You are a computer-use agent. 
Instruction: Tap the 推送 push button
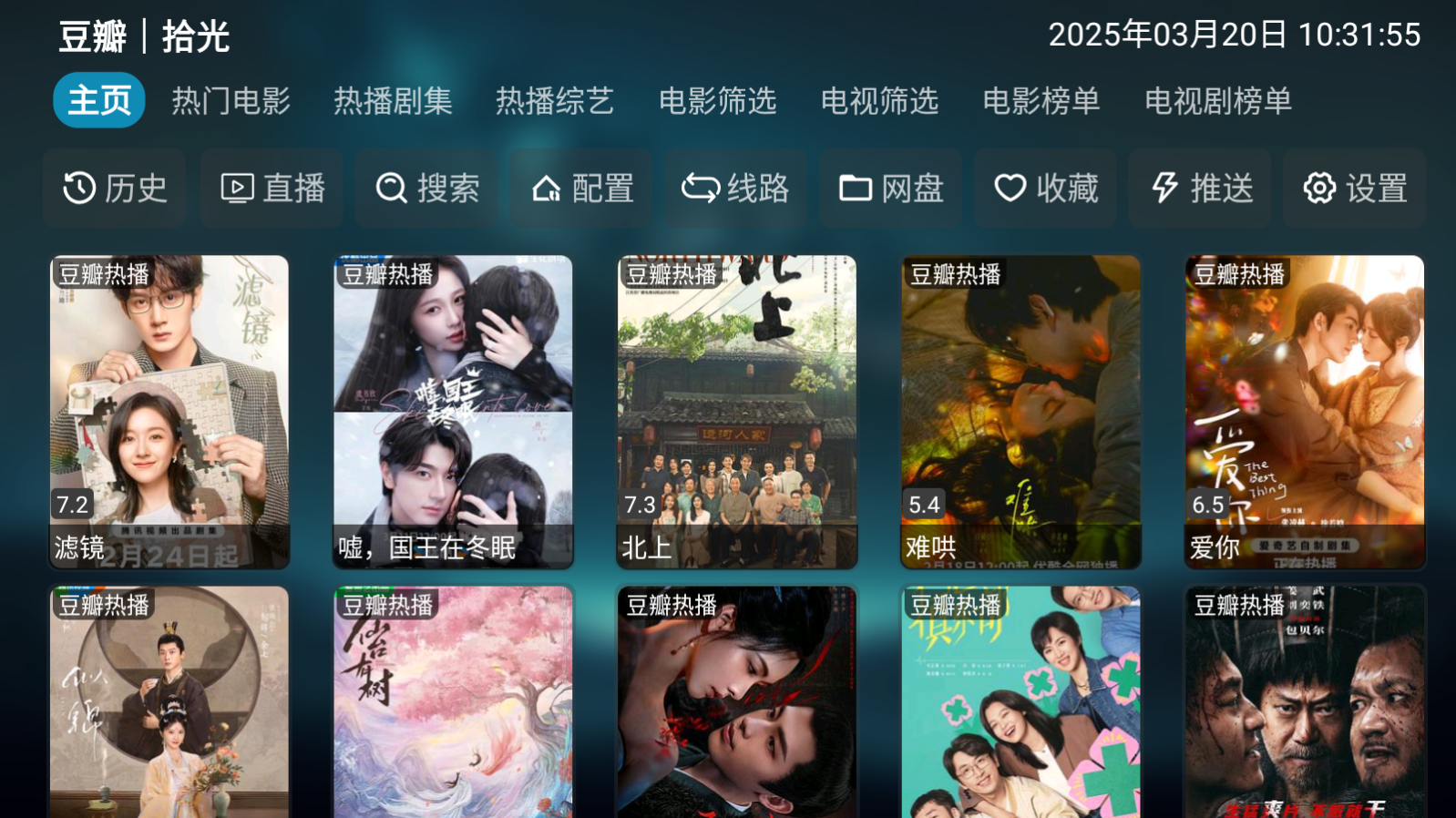[1200, 189]
